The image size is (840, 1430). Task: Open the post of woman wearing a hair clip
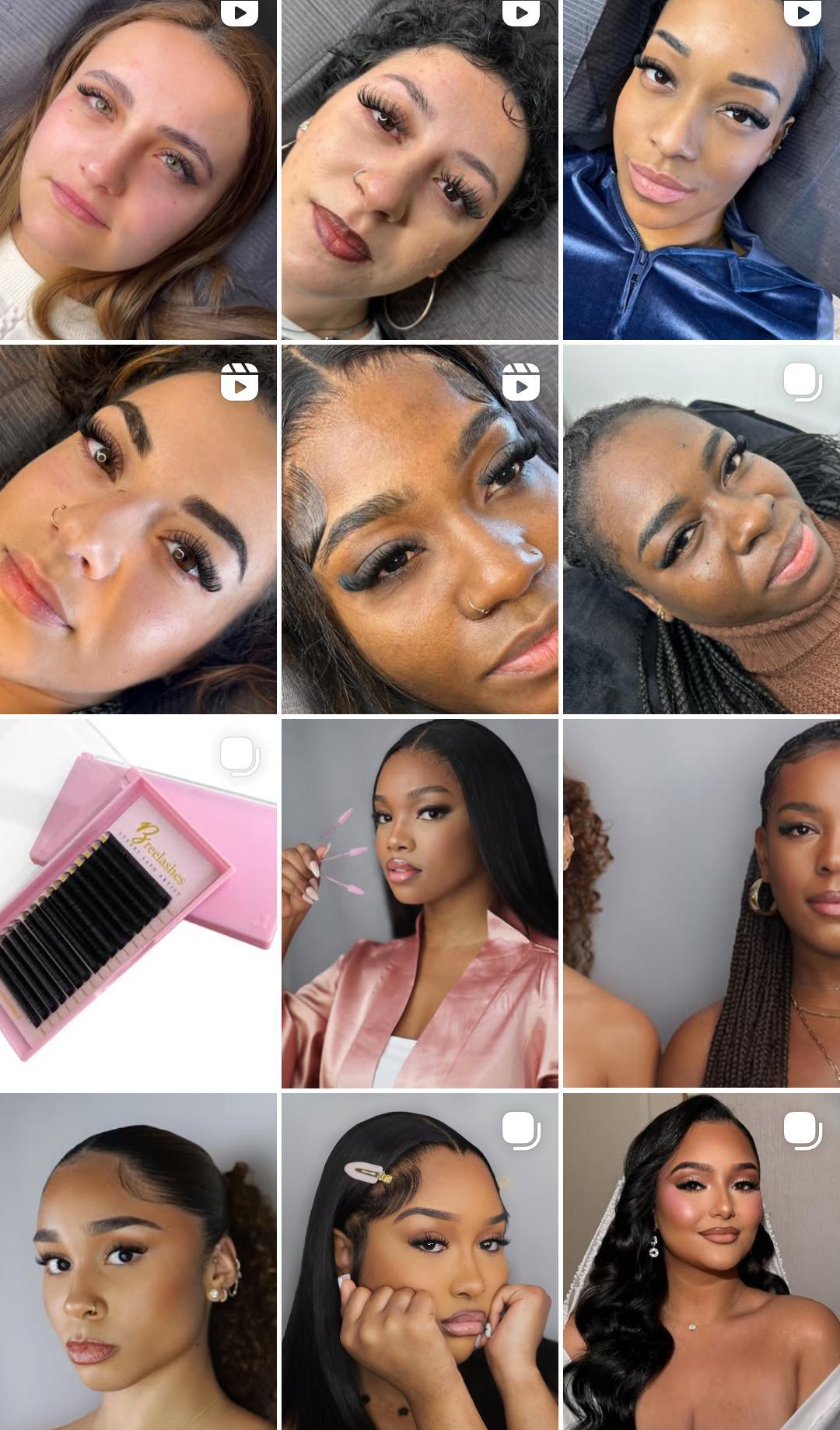point(419,1260)
